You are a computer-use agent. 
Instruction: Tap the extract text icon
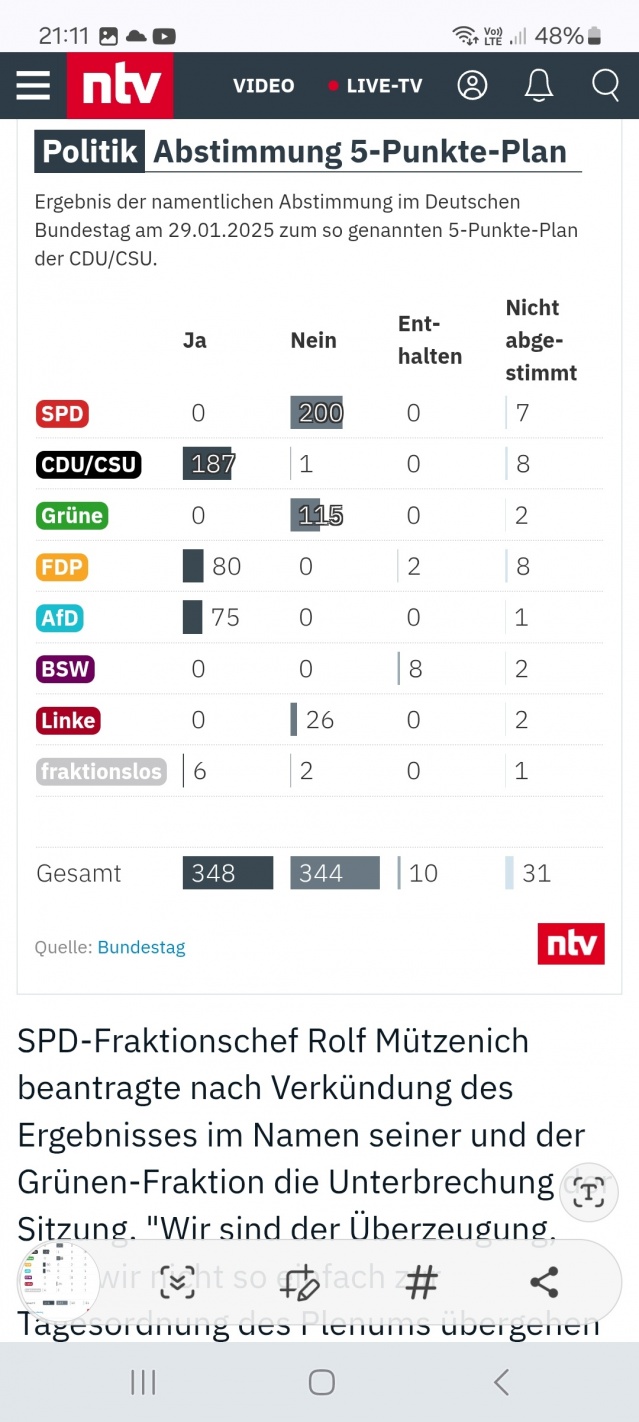point(588,1192)
